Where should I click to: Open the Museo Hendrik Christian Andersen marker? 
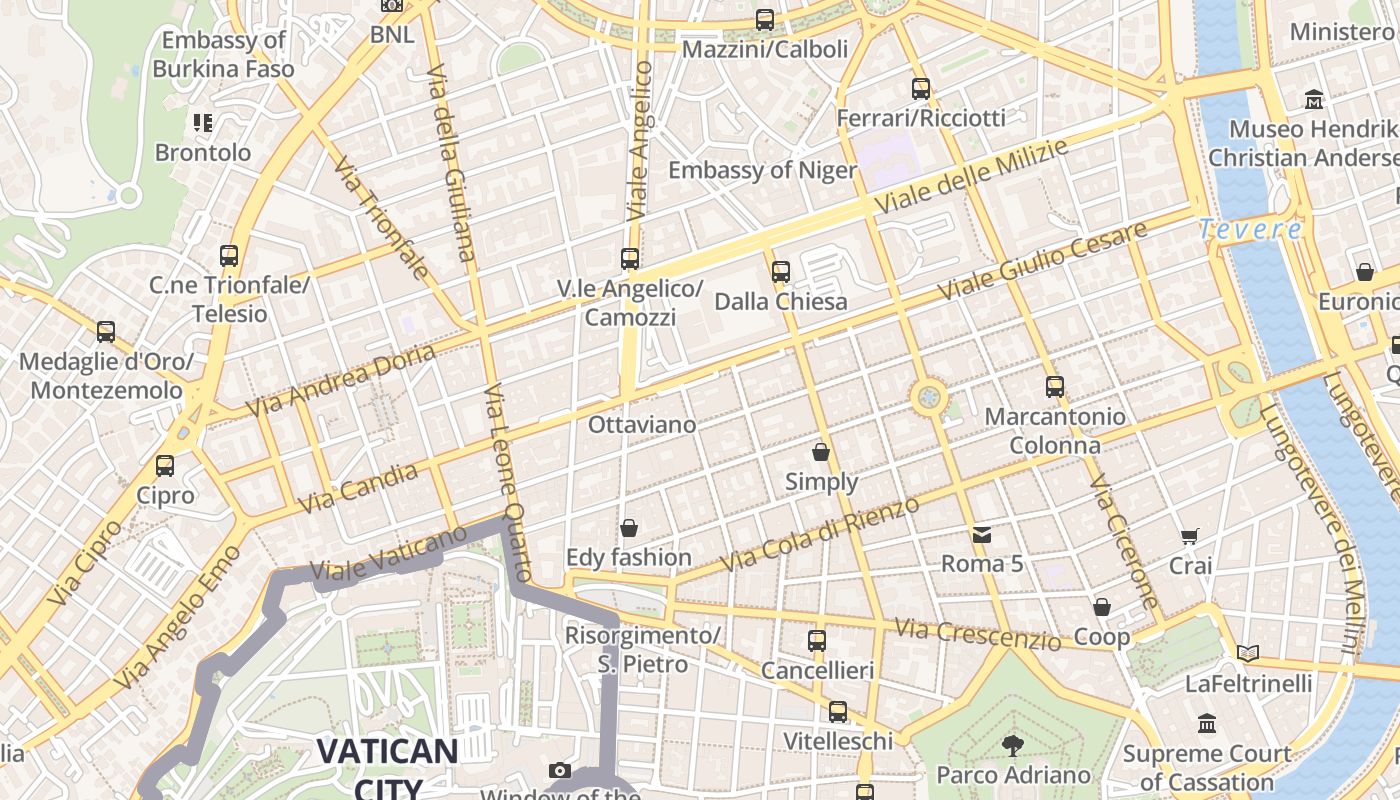pyautogui.click(x=1314, y=100)
